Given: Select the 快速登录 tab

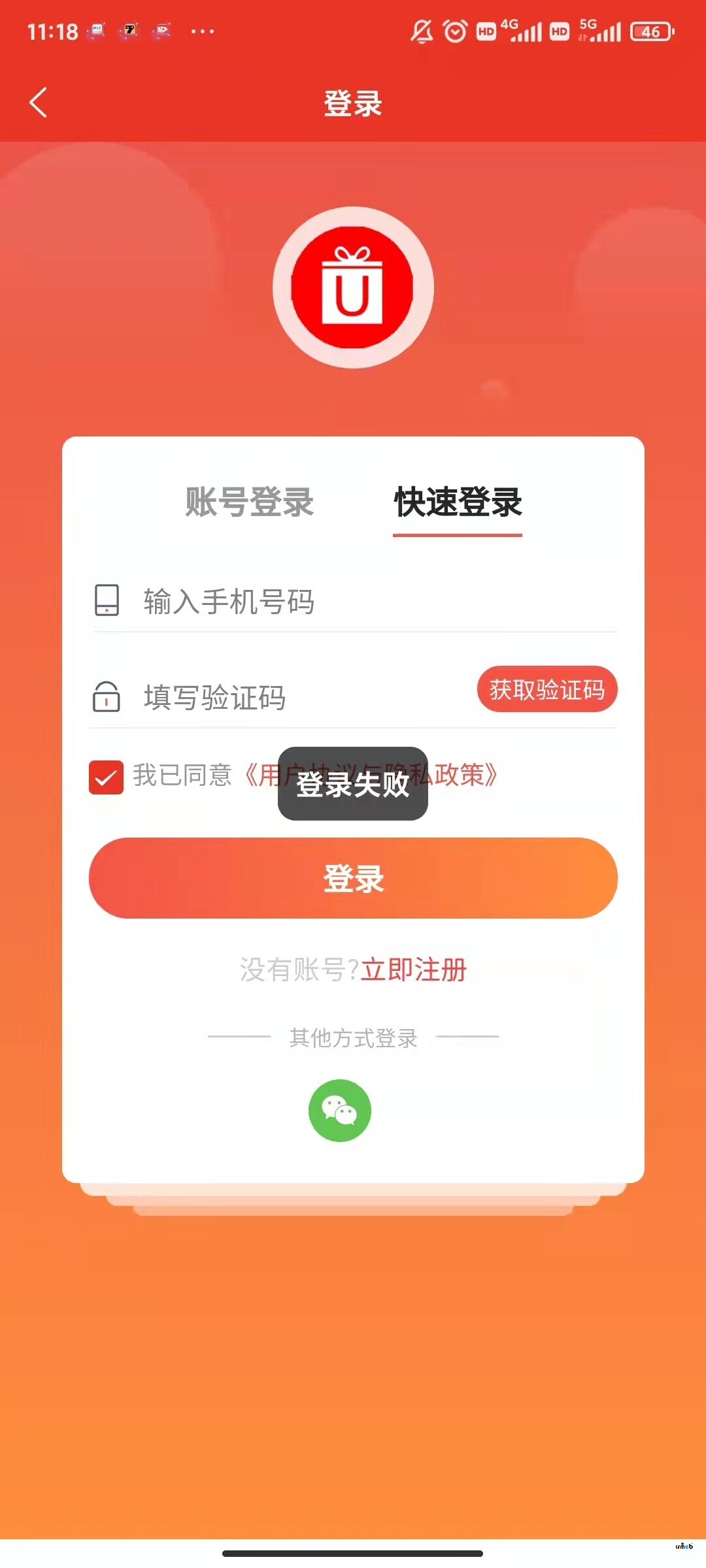Looking at the screenshot, I should click(458, 502).
